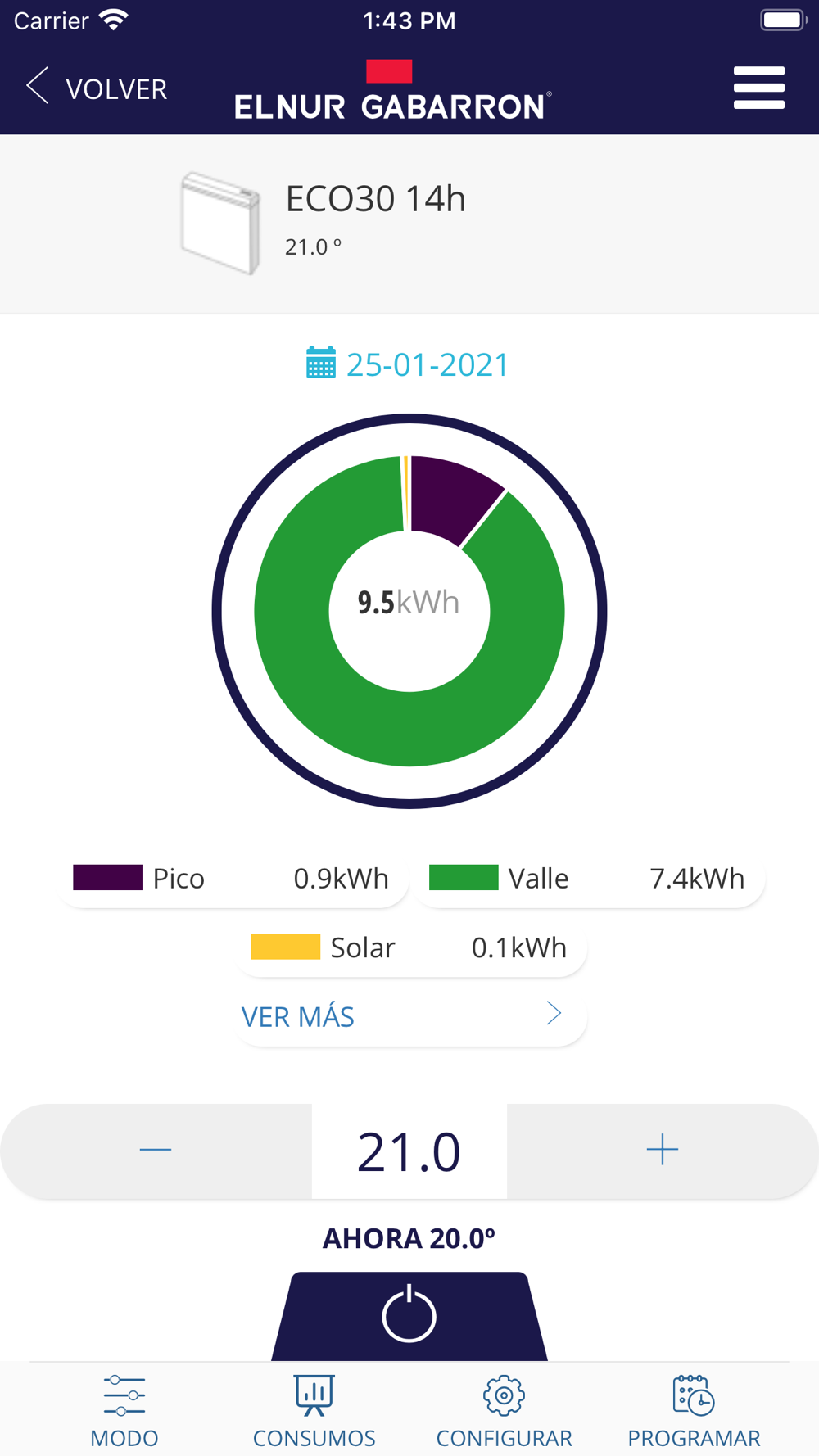Image resolution: width=819 pixels, height=1456 pixels.
Task: Decrease the set temperature with minus
Action: pyautogui.click(x=156, y=1151)
